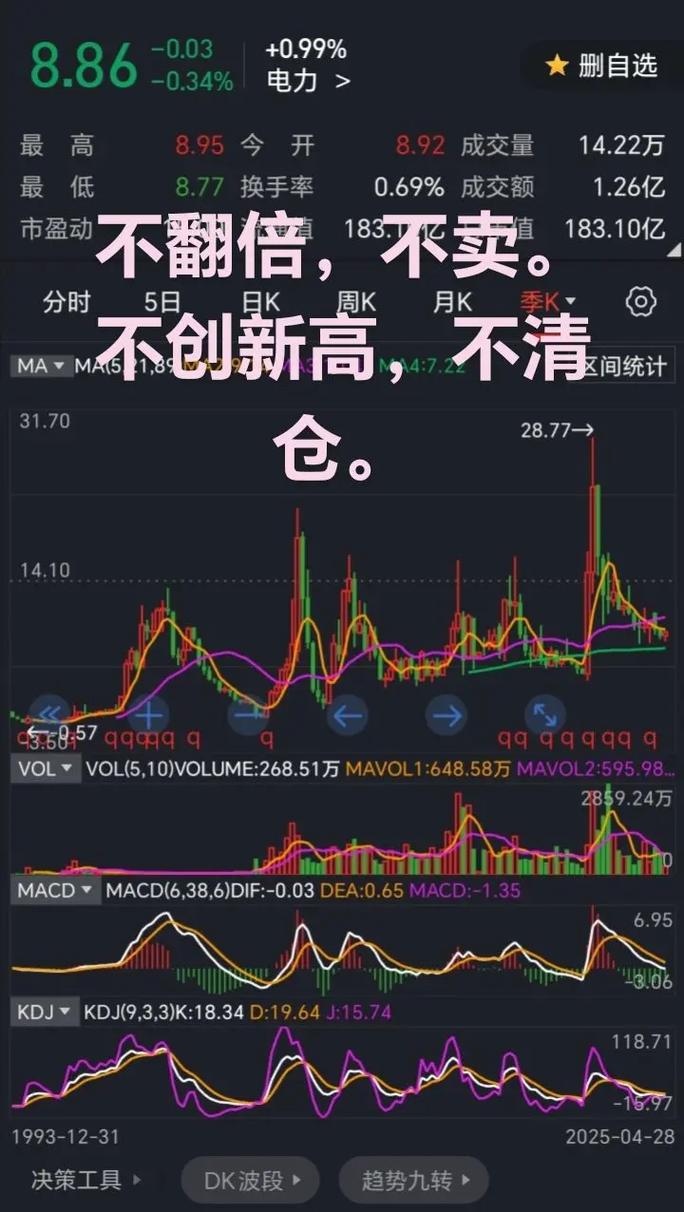Open the MACD indicator dropdown
The width and height of the screenshot is (684, 1212).
(x=56, y=890)
